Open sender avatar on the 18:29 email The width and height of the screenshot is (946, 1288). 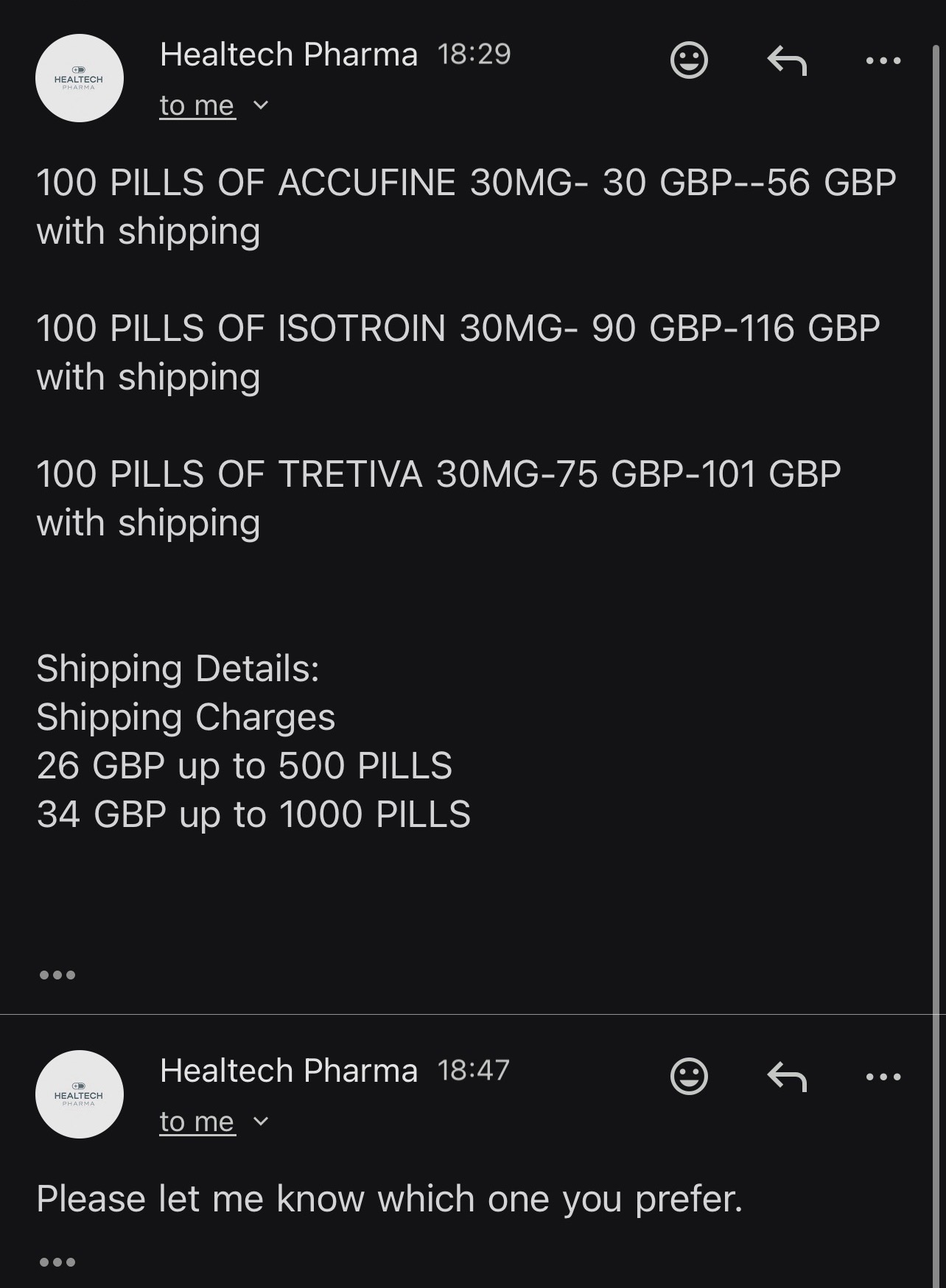(x=80, y=78)
